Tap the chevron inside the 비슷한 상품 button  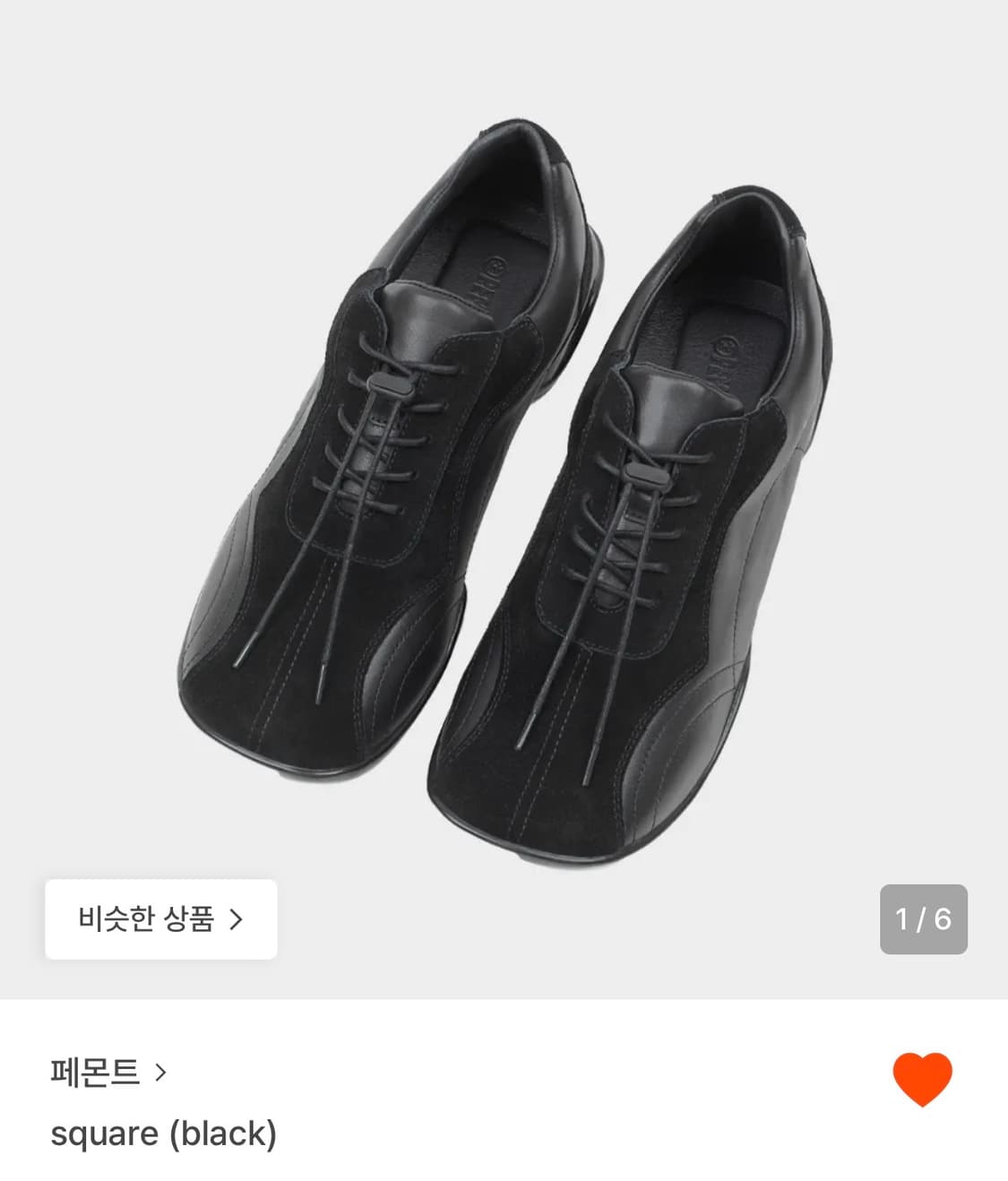[x=239, y=918]
